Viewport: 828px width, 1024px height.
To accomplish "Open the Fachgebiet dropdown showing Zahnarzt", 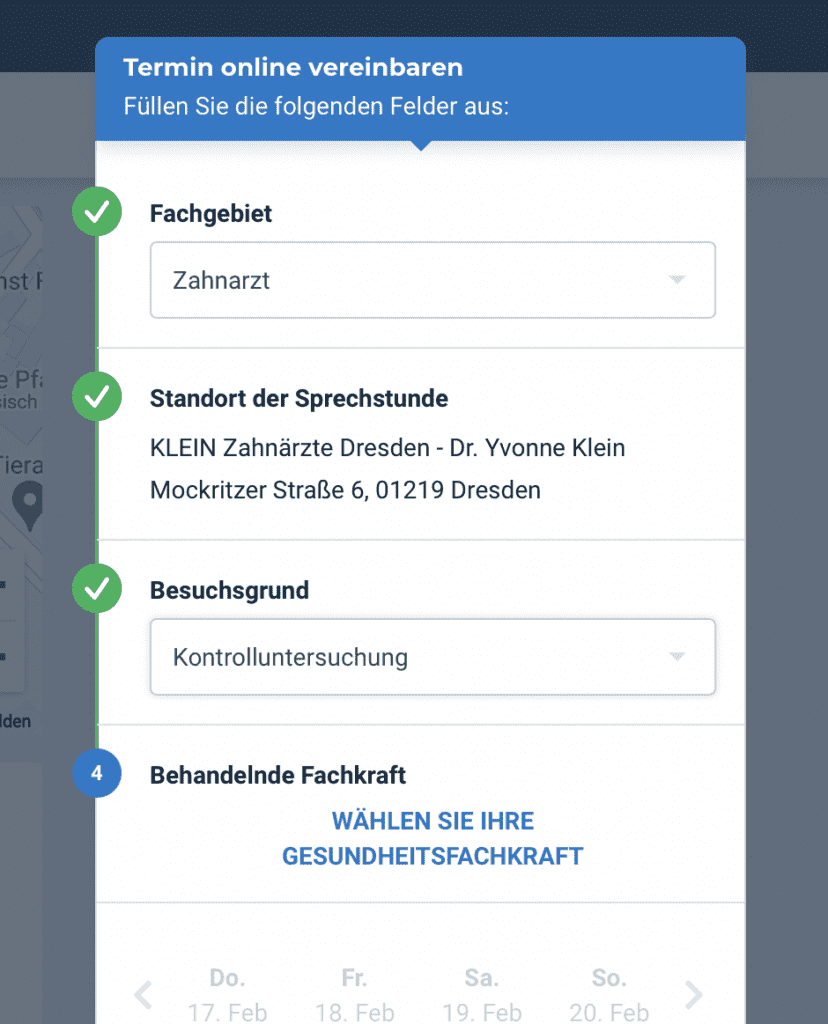I will [x=432, y=280].
